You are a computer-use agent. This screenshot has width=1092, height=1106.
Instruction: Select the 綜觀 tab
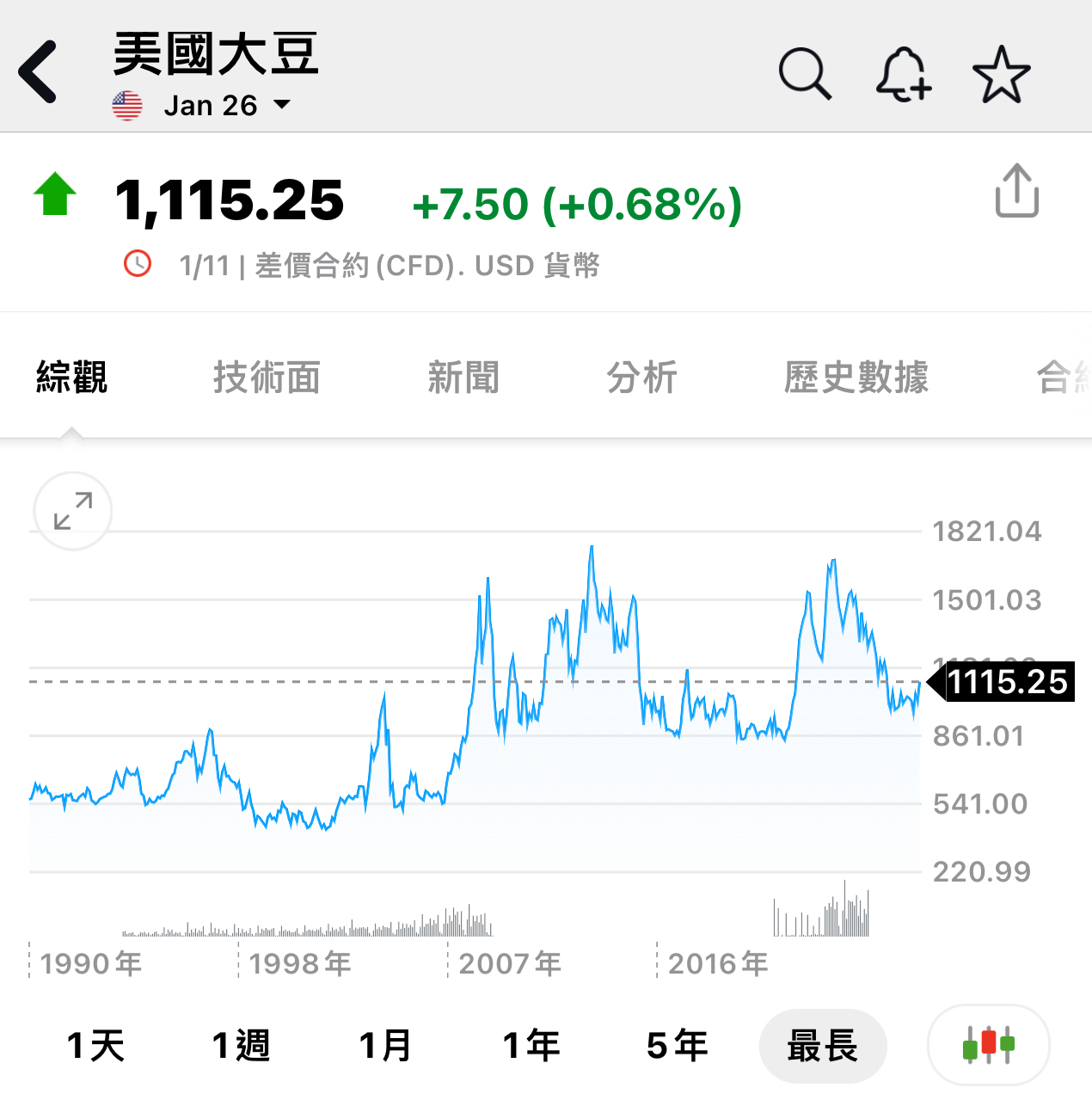[72, 377]
